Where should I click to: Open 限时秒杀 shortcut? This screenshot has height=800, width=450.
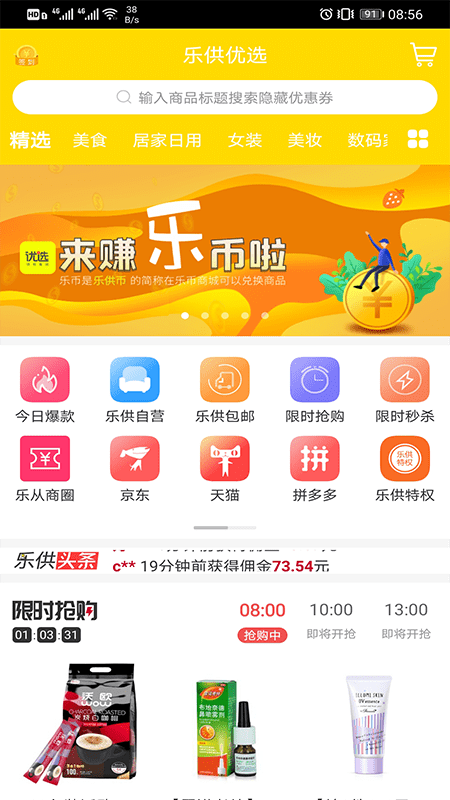[x=405, y=390]
